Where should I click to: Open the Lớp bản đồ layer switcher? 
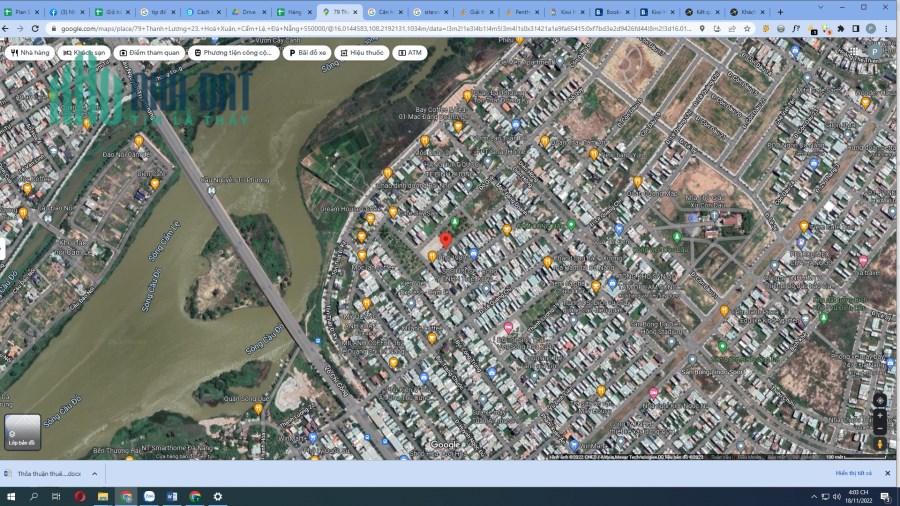[x=22, y=432]
